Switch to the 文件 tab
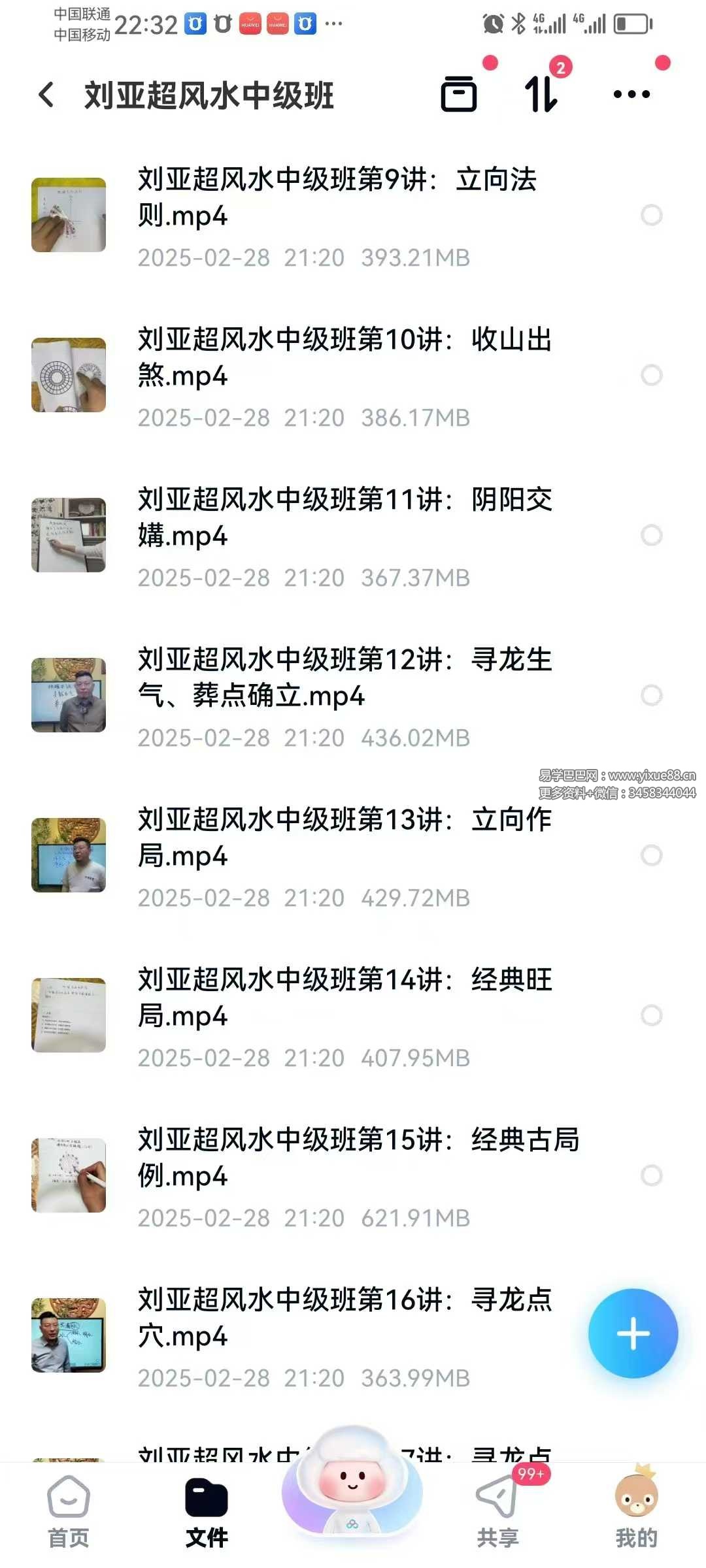 pos(207,1512)
